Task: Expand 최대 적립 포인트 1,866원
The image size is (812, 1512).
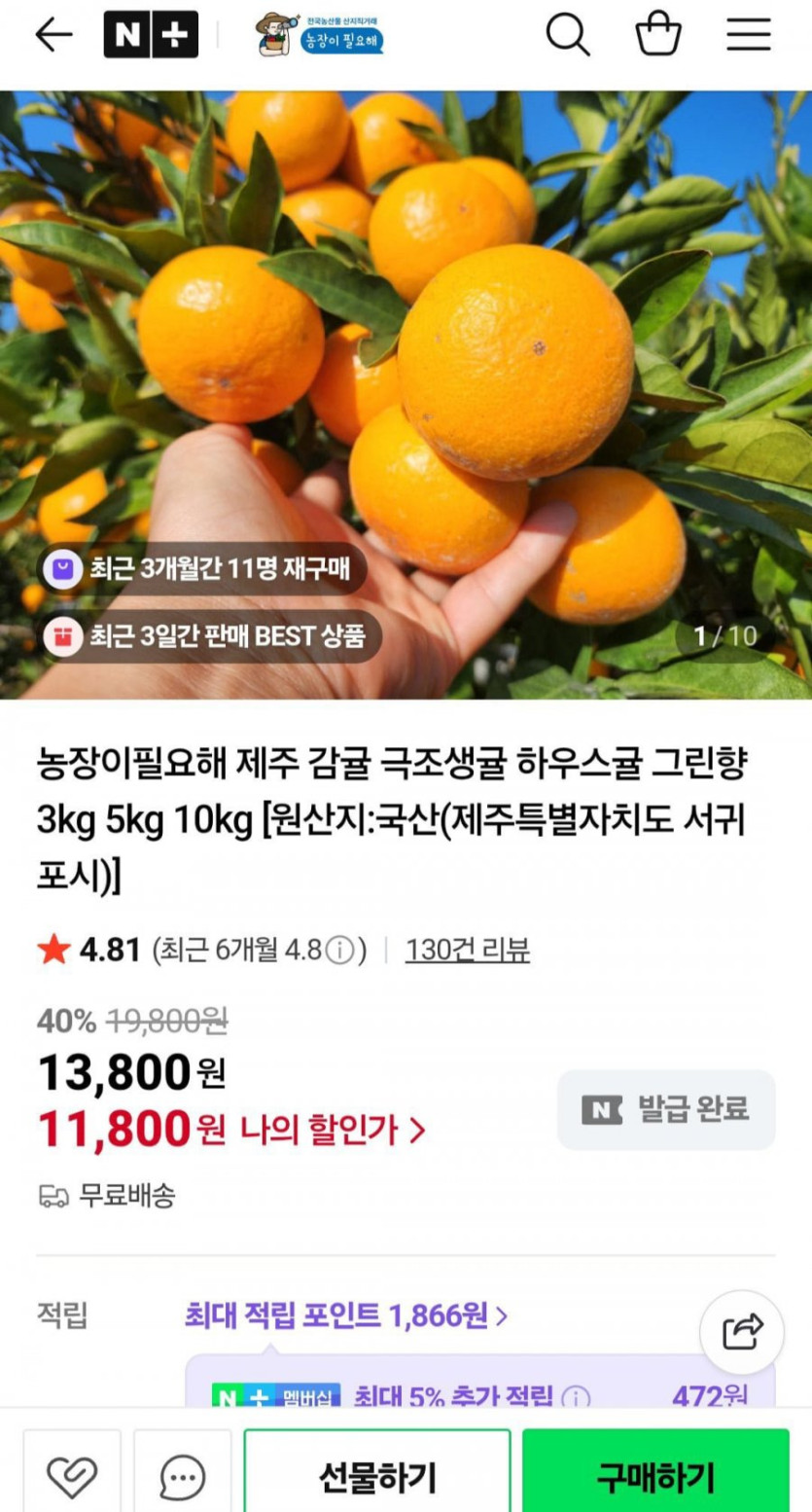Action: (x=346, y=1316)
